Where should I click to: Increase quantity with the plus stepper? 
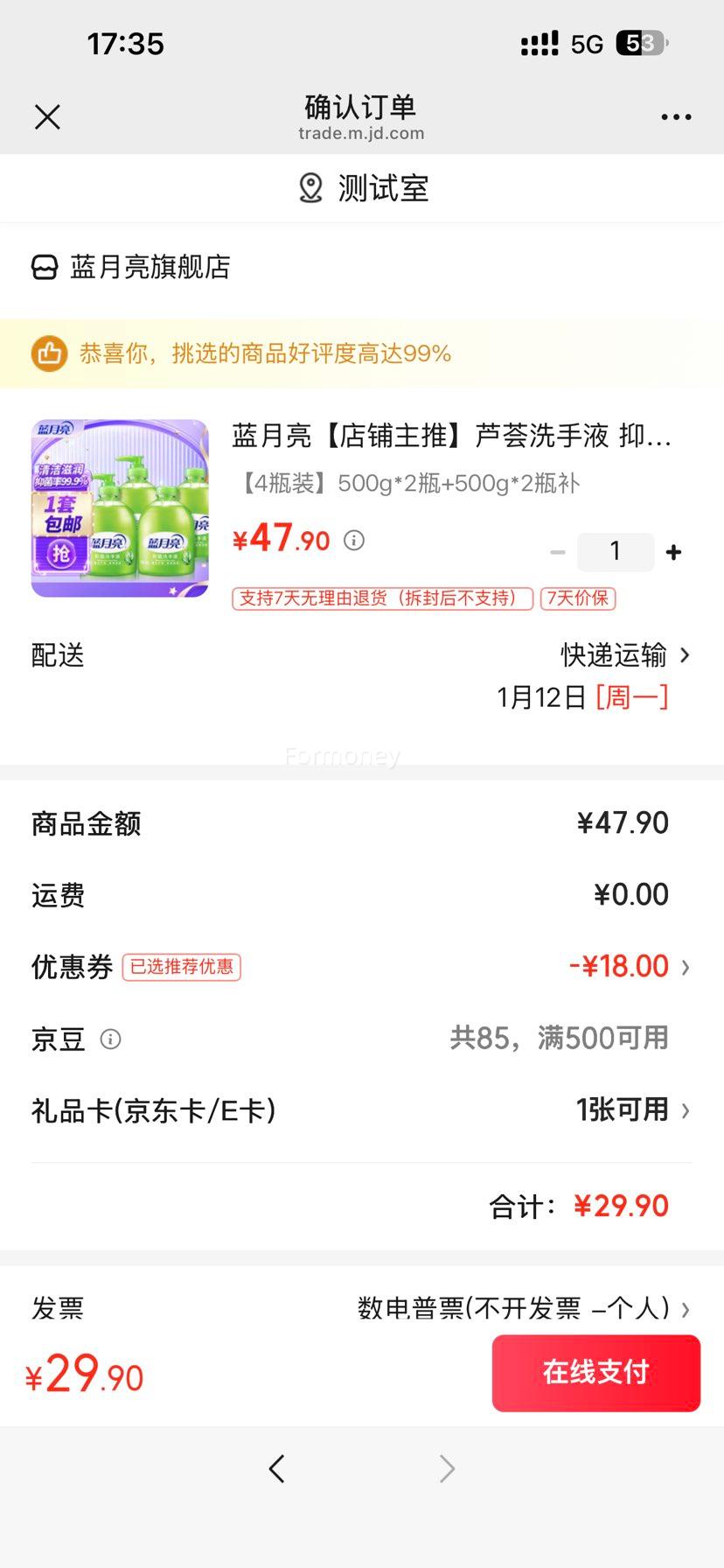[673, 551]
